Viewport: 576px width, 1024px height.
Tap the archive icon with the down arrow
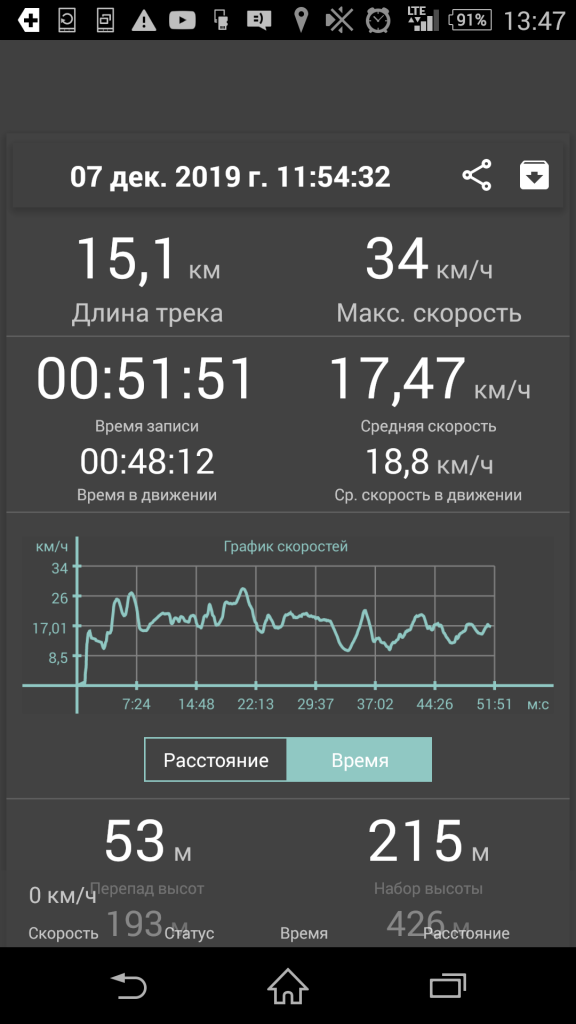[x=534, y=176]
